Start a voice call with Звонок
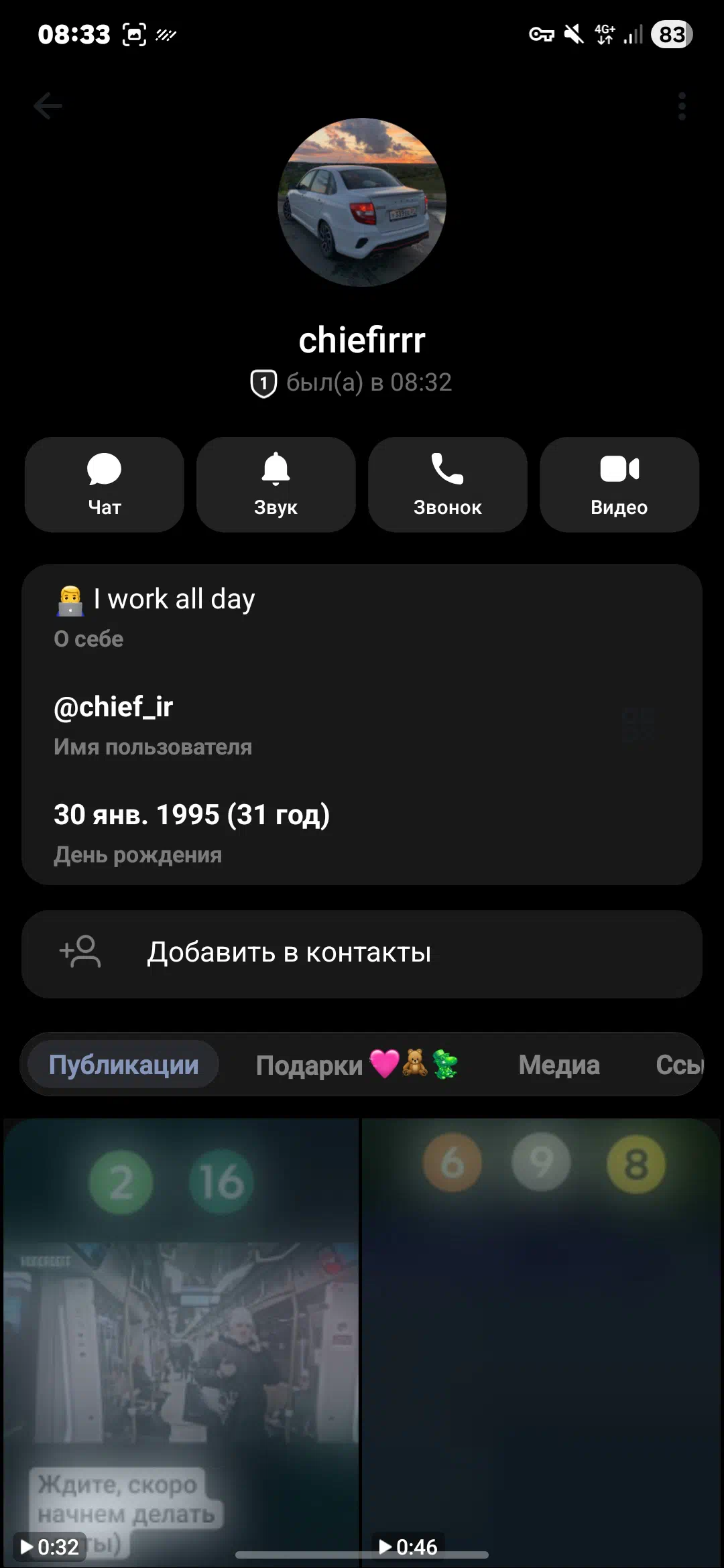724x1568 pixels. pos(447,484)
